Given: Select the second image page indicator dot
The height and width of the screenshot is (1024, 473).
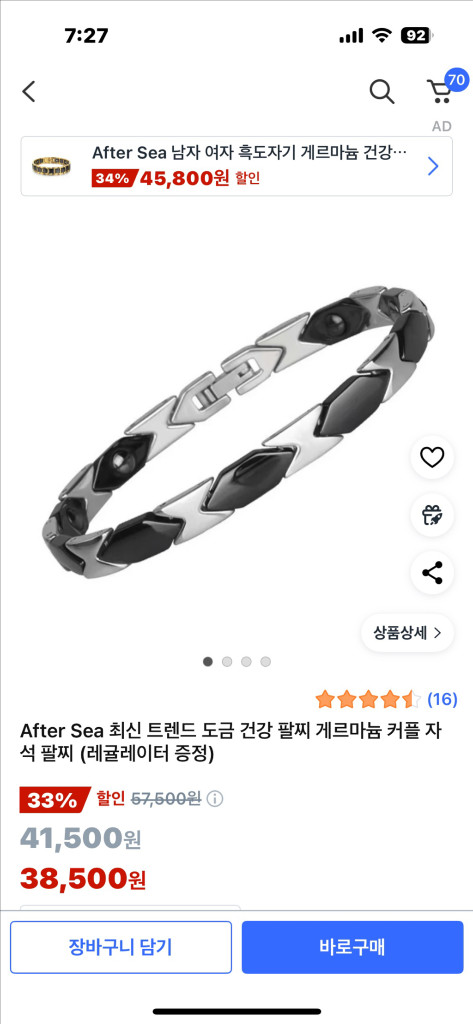Looking at the screenshot, I should [x=227, y=662].
